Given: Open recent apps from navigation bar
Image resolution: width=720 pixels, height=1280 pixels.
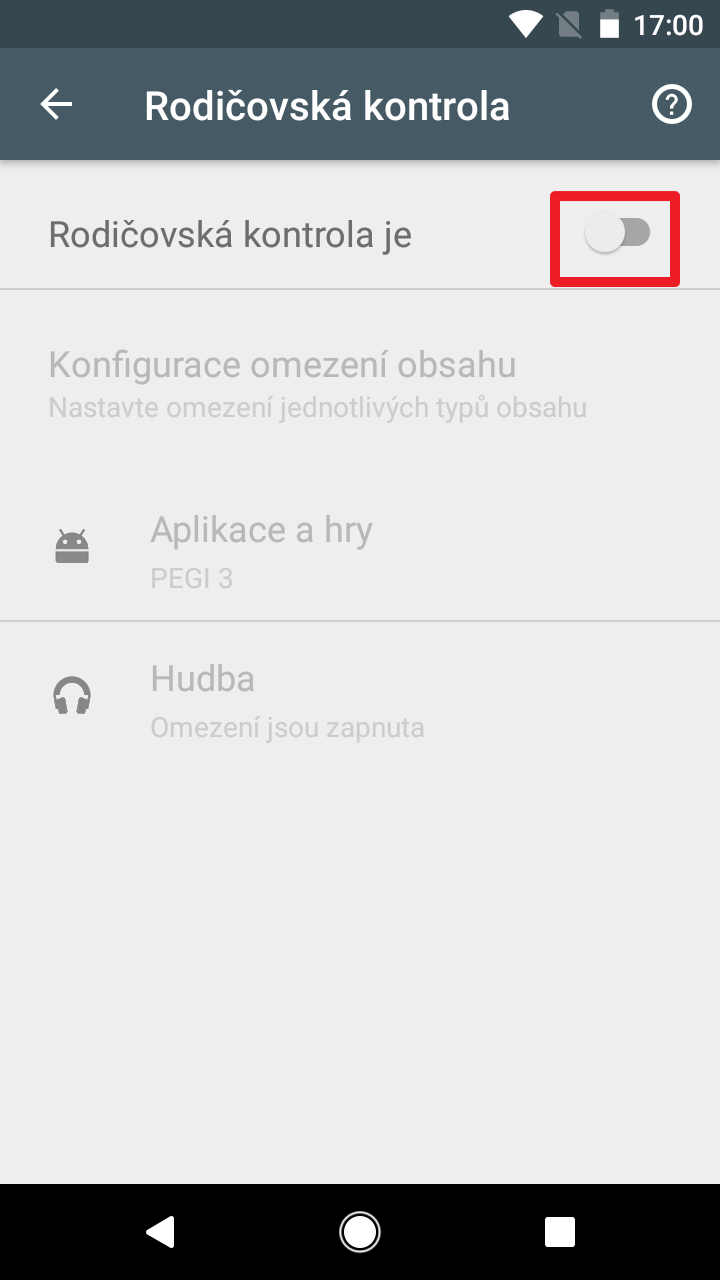Looking at the screenshot, I should coord(560,1232).
